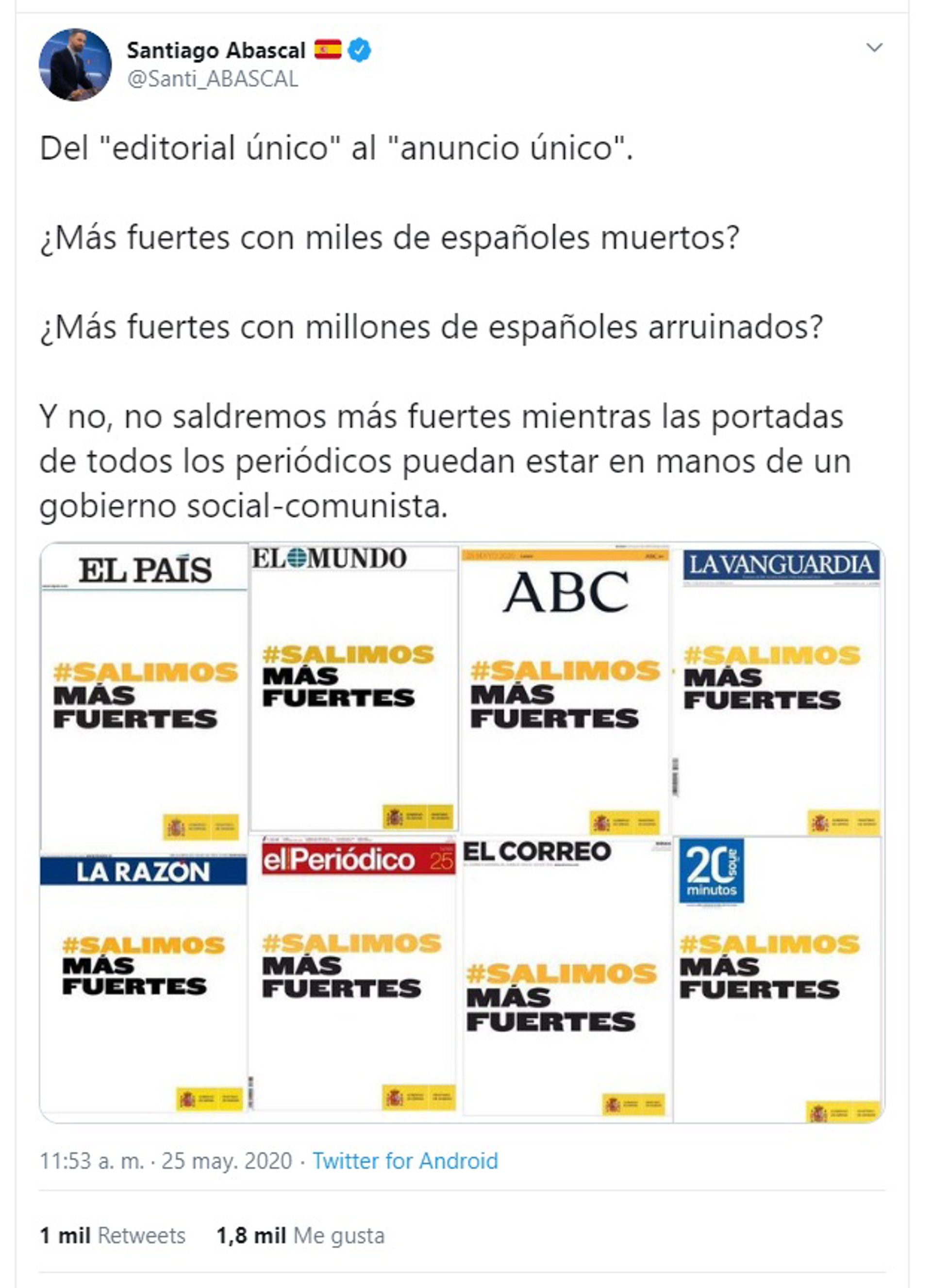932x1288 pixels.
Task: Open the Santiago Abascal profile name link
Action: click(216, 50)
